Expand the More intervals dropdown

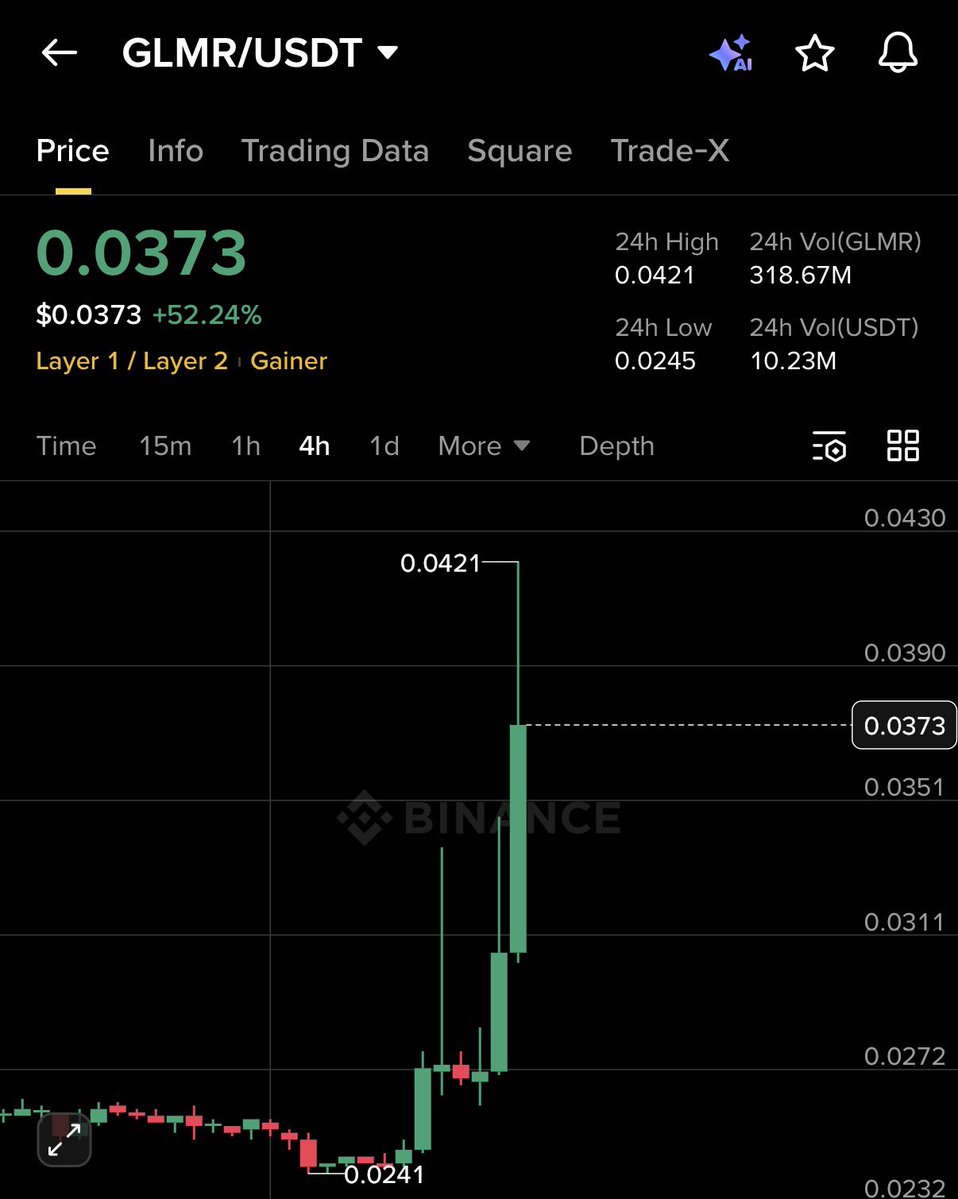tap(484, 446)
